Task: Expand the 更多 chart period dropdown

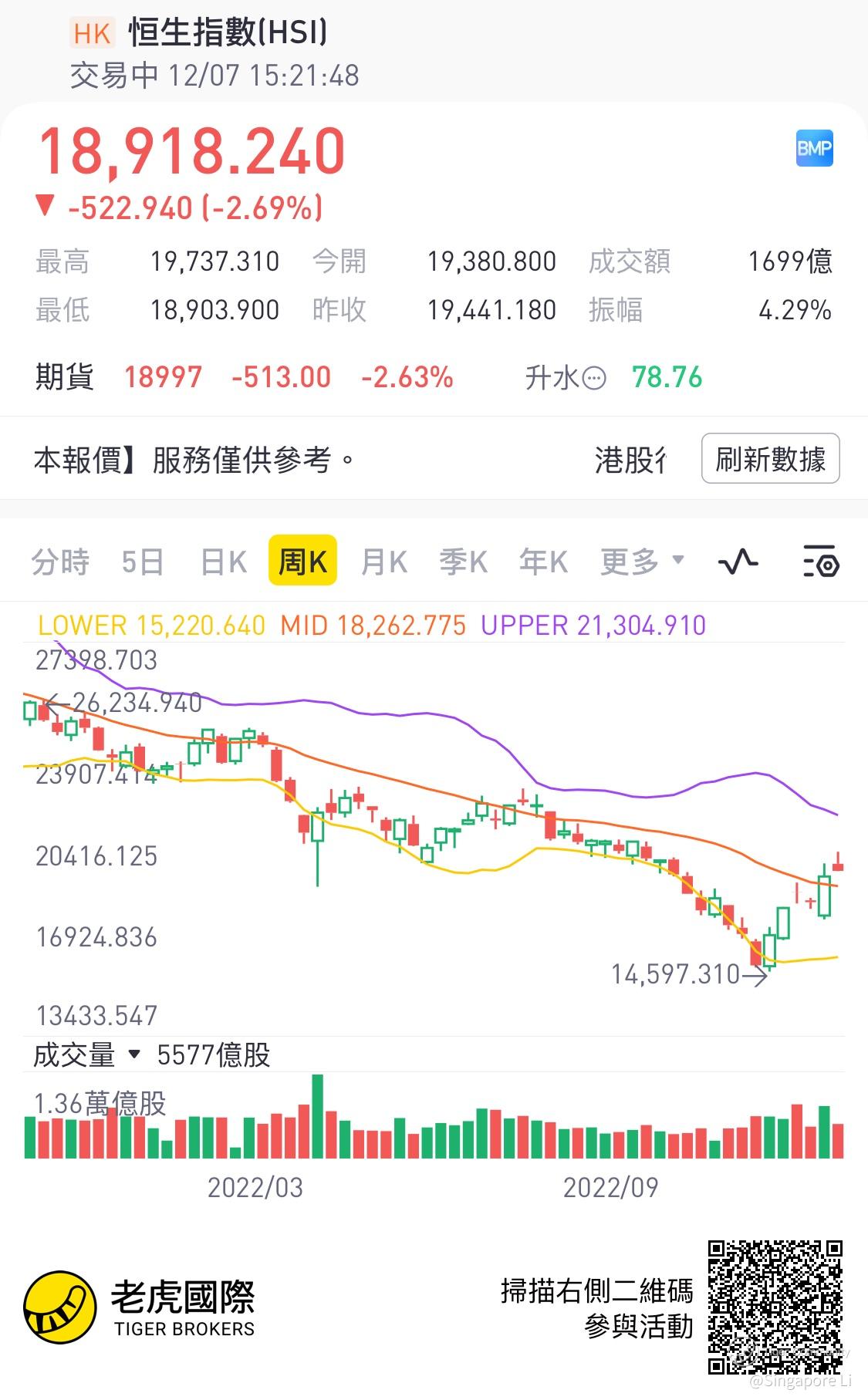Action: [x=642, y=562]
